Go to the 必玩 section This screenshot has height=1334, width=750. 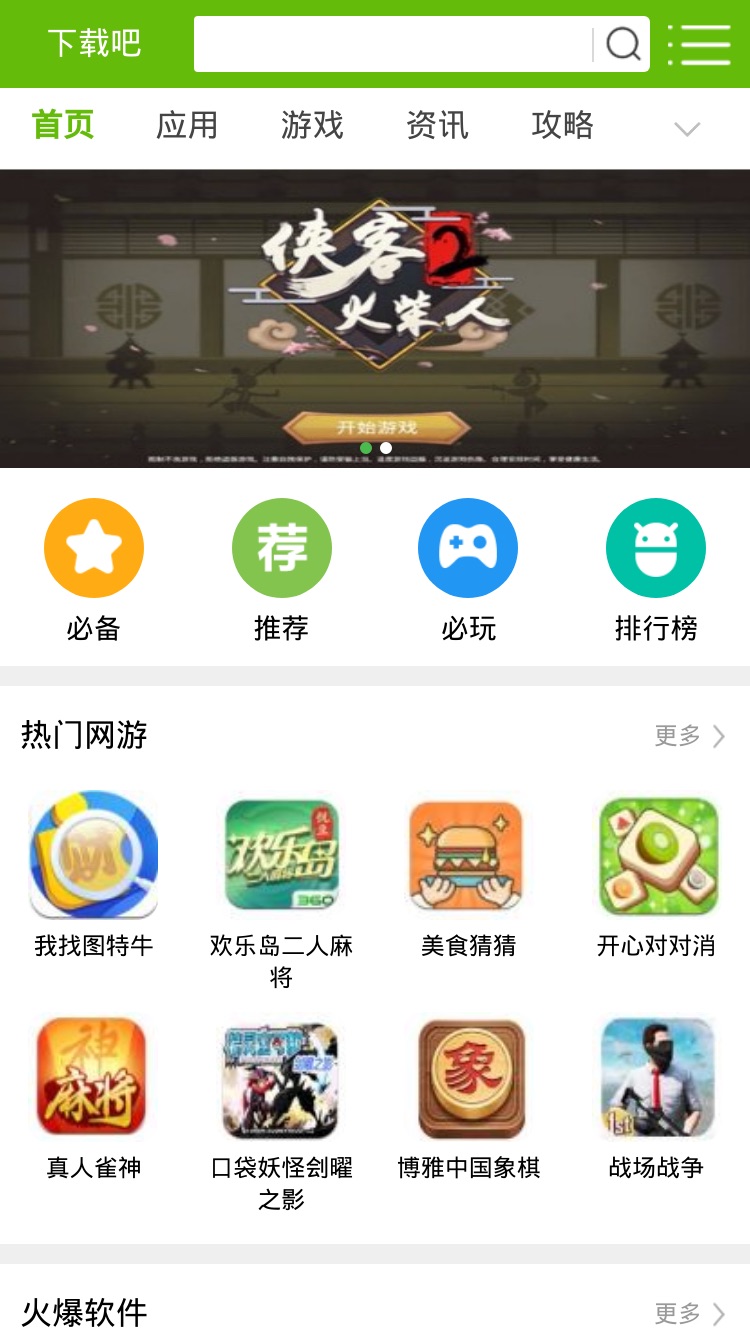[468, 571]
